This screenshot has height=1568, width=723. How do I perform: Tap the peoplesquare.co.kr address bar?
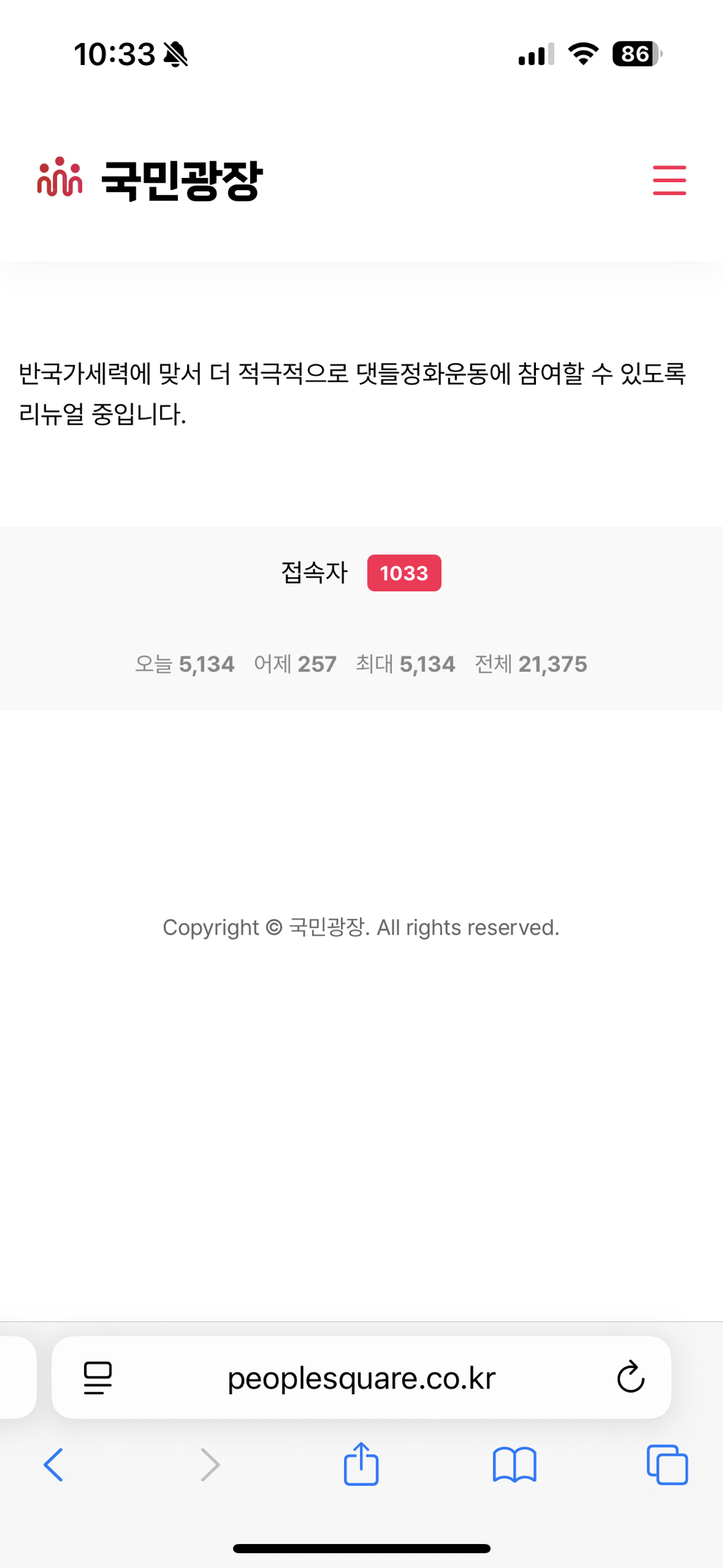pos(361,1378)
